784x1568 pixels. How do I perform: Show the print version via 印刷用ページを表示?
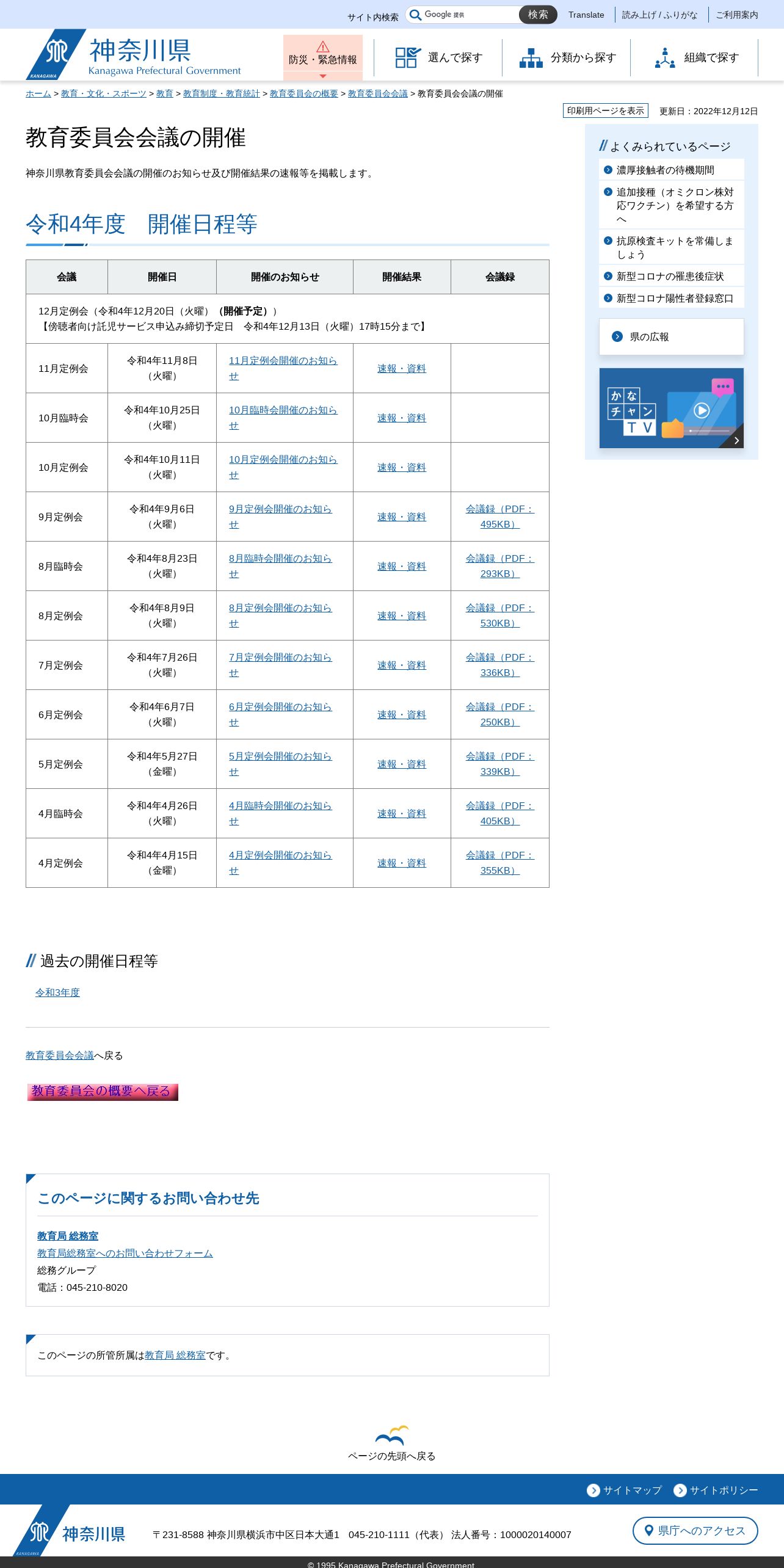click(606, 111)
